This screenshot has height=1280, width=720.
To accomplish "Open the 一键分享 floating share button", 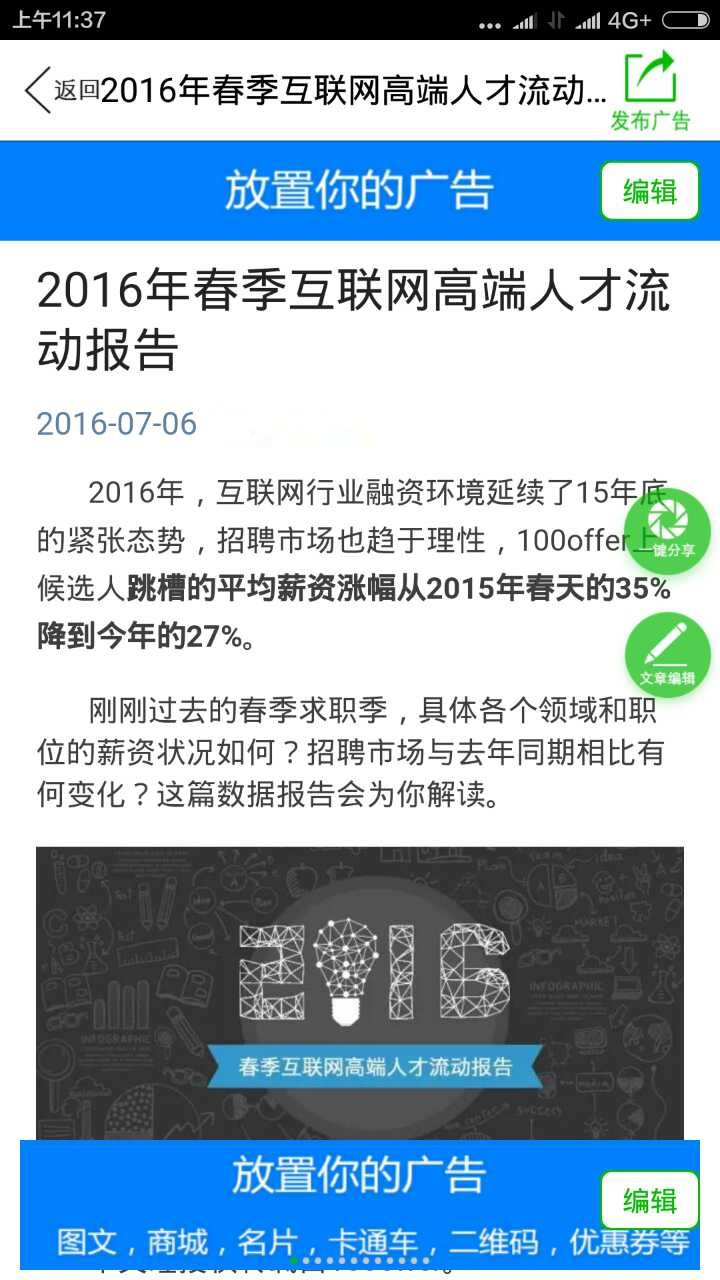I will pos(667,531).
